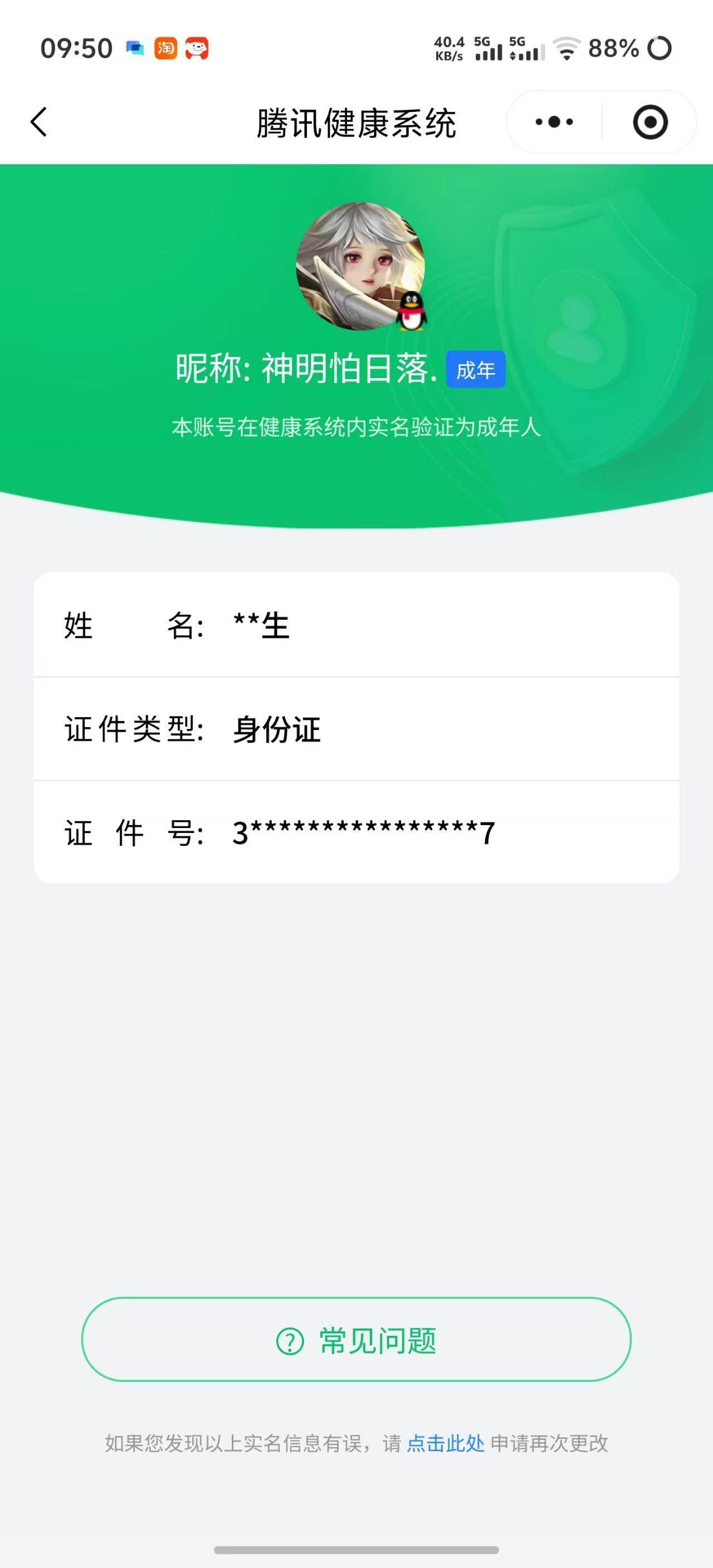Image resolution: width=713 pixels, height=1568 pixels.
Task: Select the masked 证件号 ID number row
Action: coord(356,834)
